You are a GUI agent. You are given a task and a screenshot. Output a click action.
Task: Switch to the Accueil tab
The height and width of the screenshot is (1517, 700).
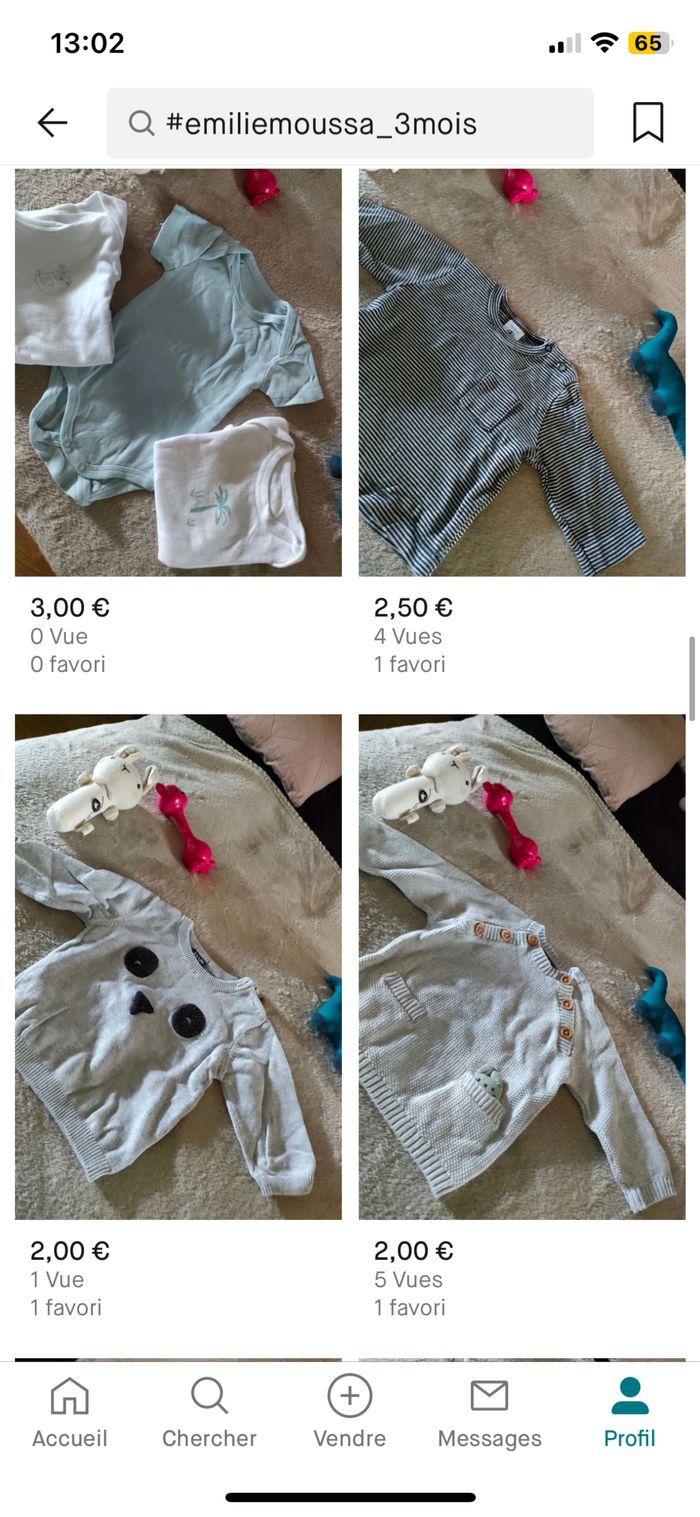[x=69, y=1412]
